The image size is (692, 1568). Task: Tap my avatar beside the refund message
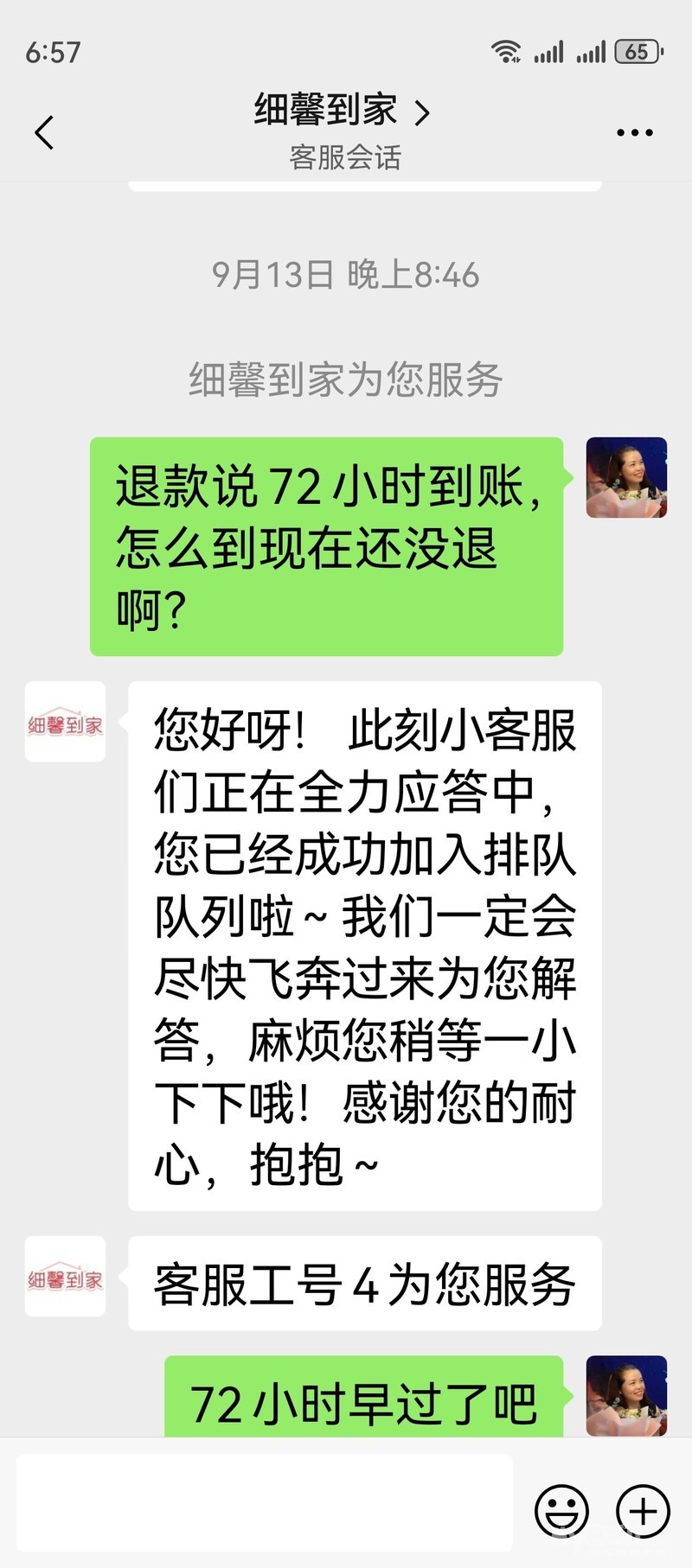click(x=626, y=478)
